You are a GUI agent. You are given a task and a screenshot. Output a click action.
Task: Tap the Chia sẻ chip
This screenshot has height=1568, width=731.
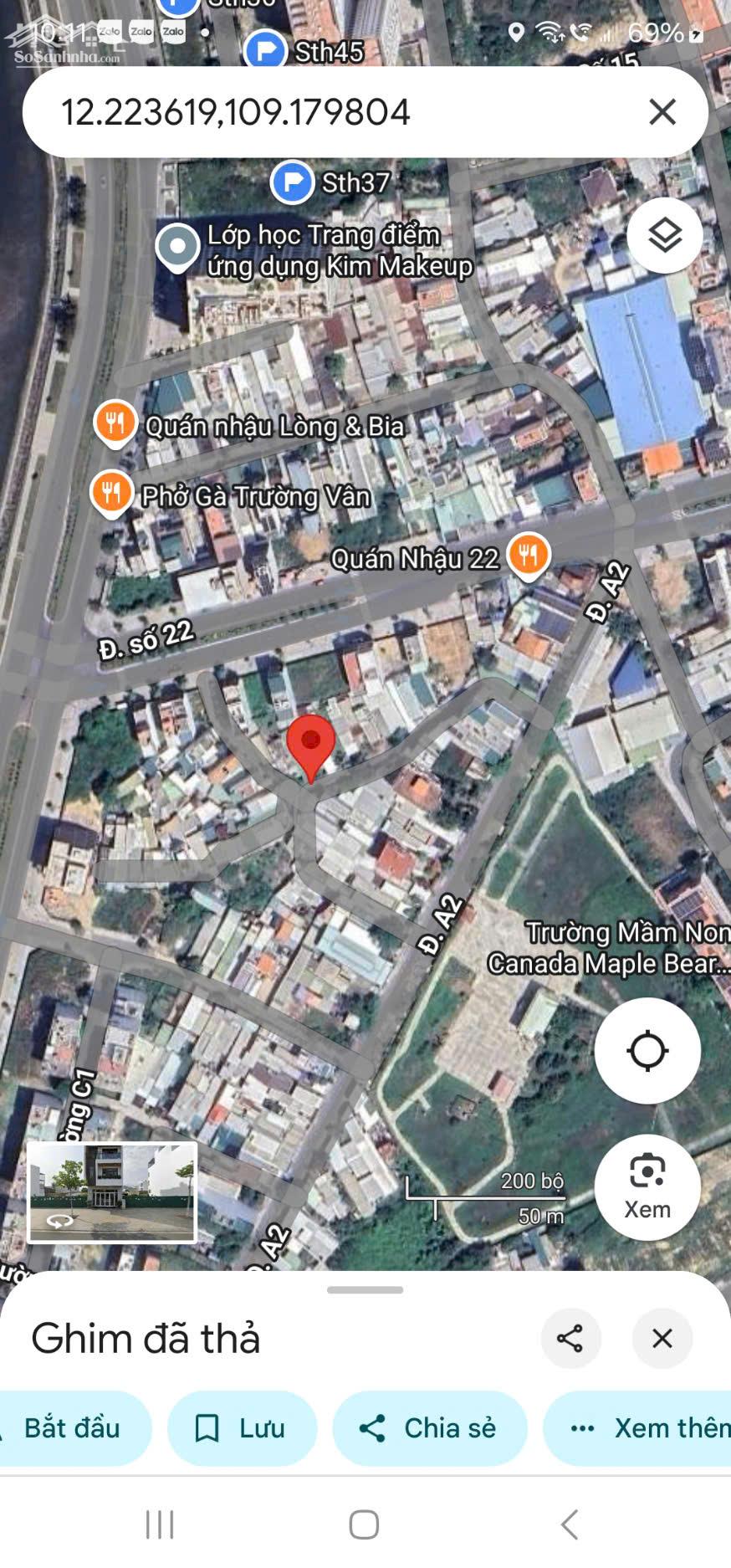click(430, 1427)
